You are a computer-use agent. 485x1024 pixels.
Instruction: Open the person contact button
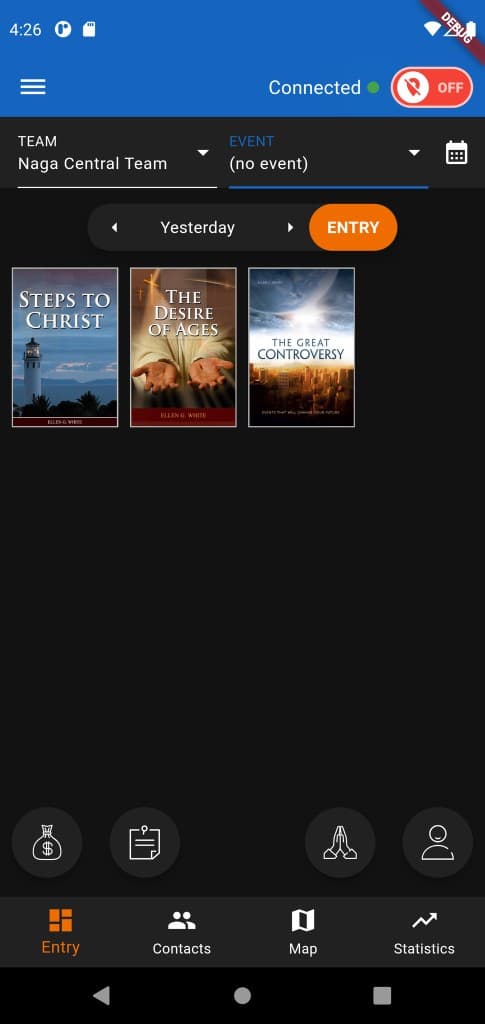point(437,842)
